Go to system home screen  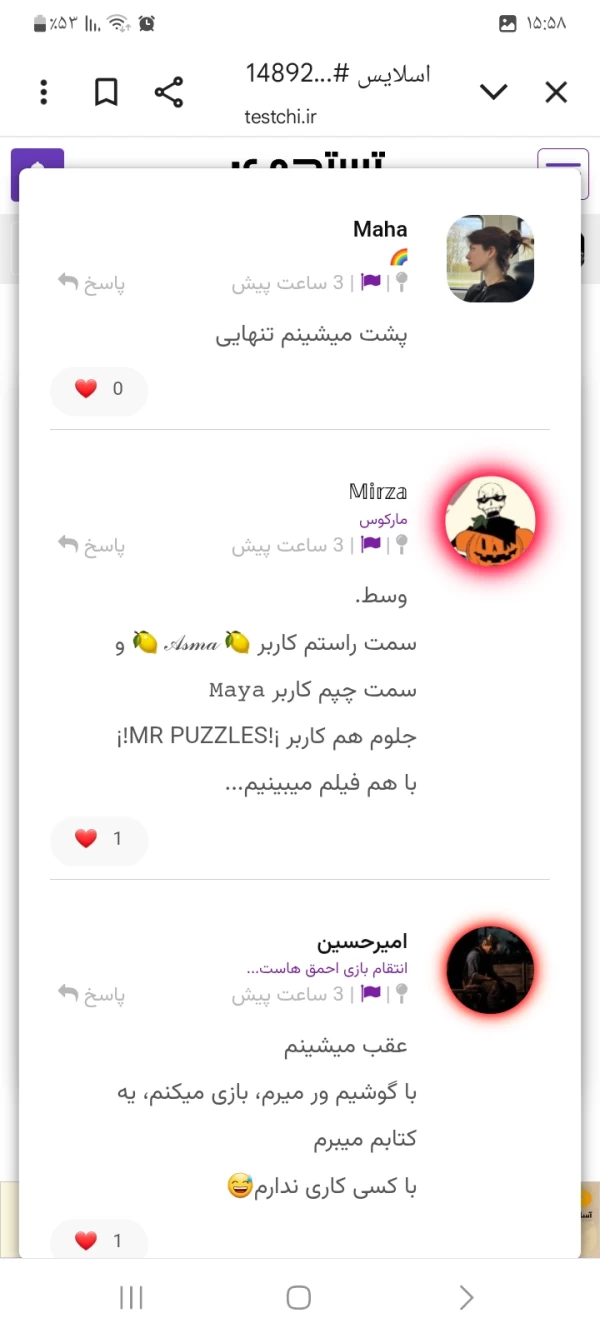point(298,1298)
